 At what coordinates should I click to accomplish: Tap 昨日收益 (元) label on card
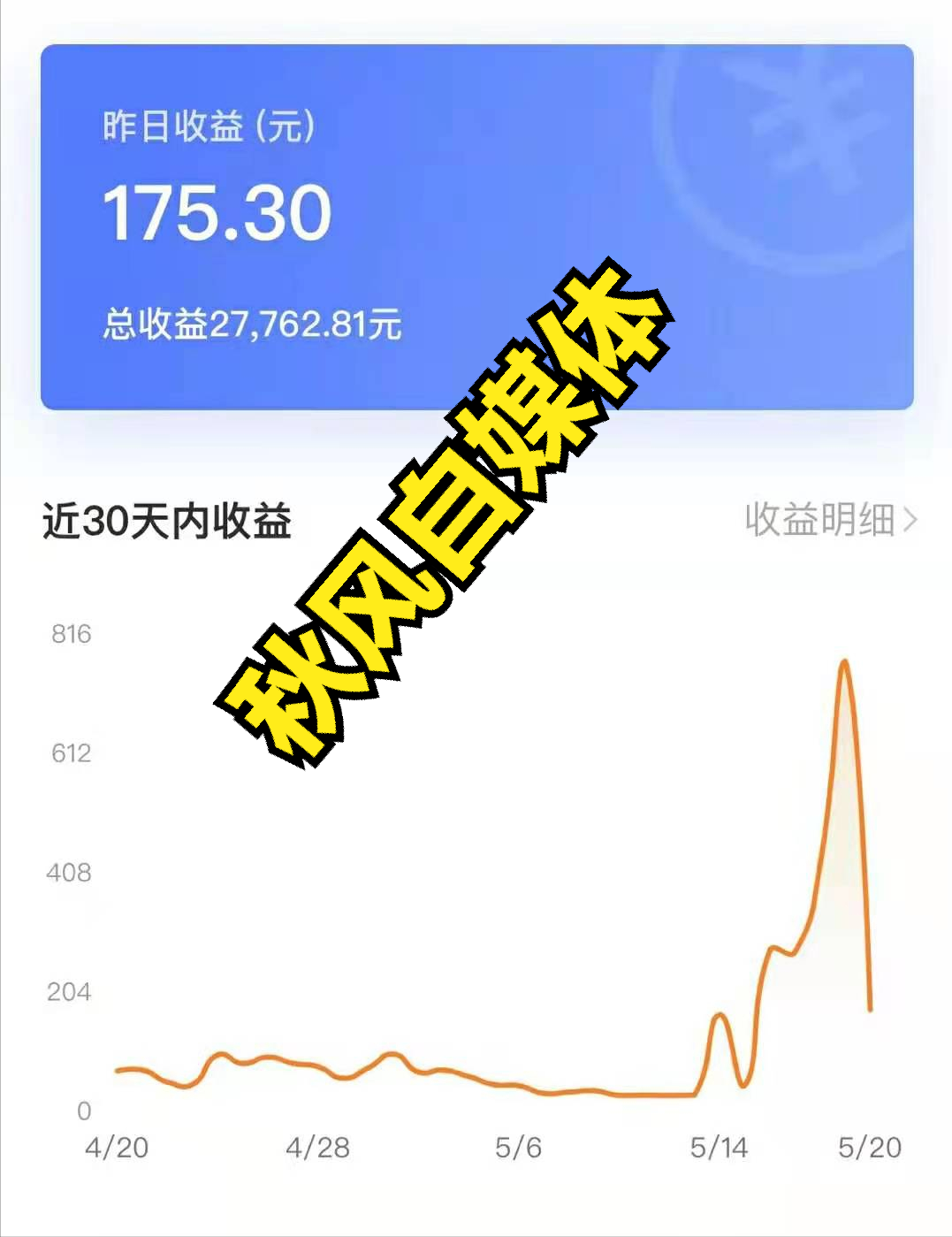pos(209,126)
